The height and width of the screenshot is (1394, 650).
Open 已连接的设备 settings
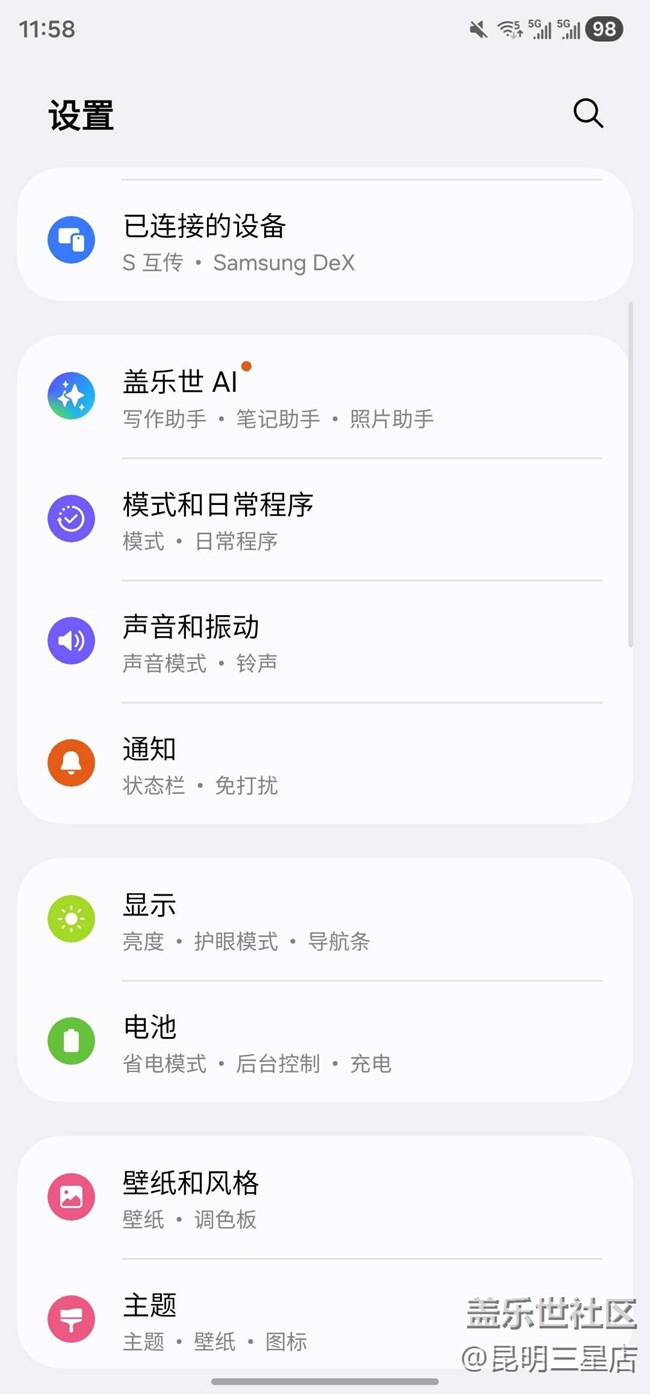(324, 242)
